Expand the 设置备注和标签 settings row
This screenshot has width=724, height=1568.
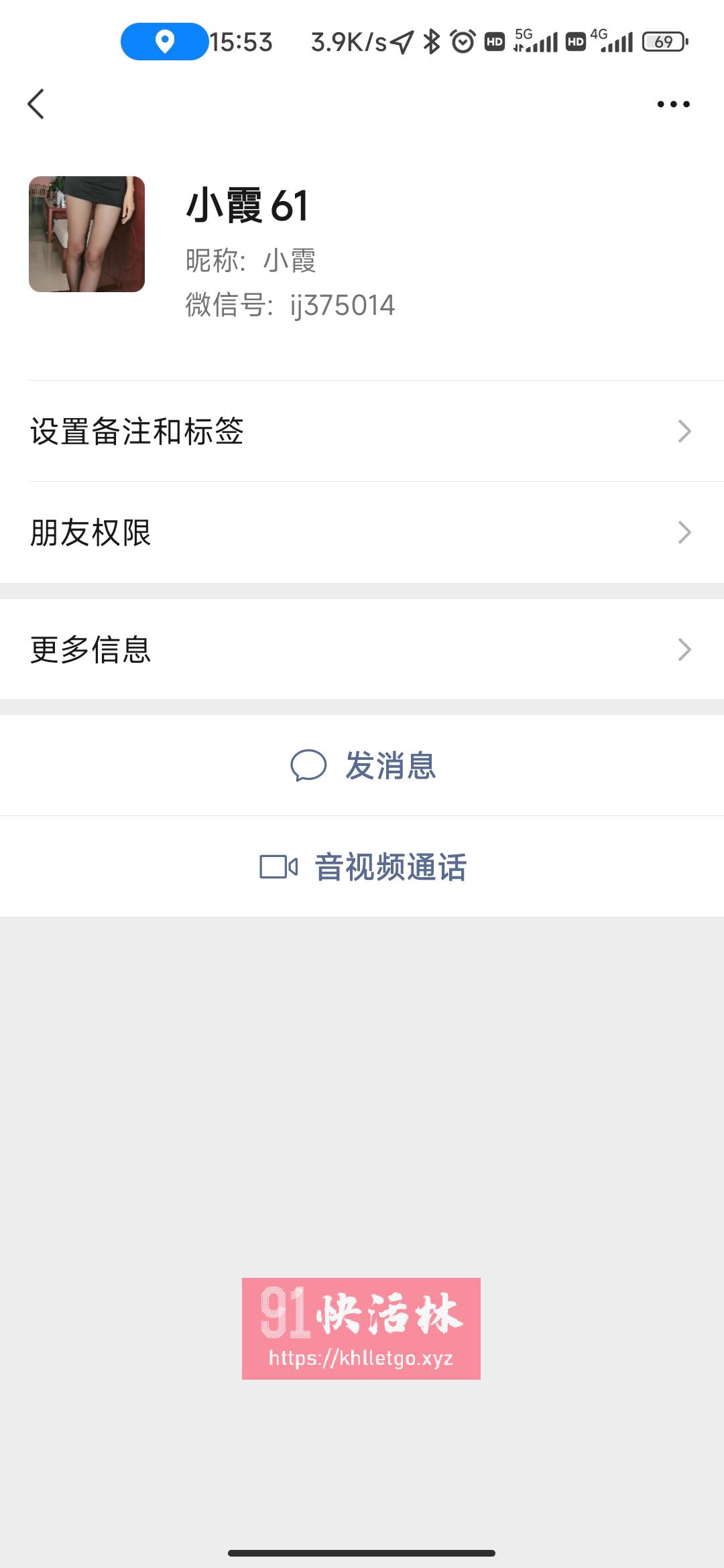(x=684, y=434)
